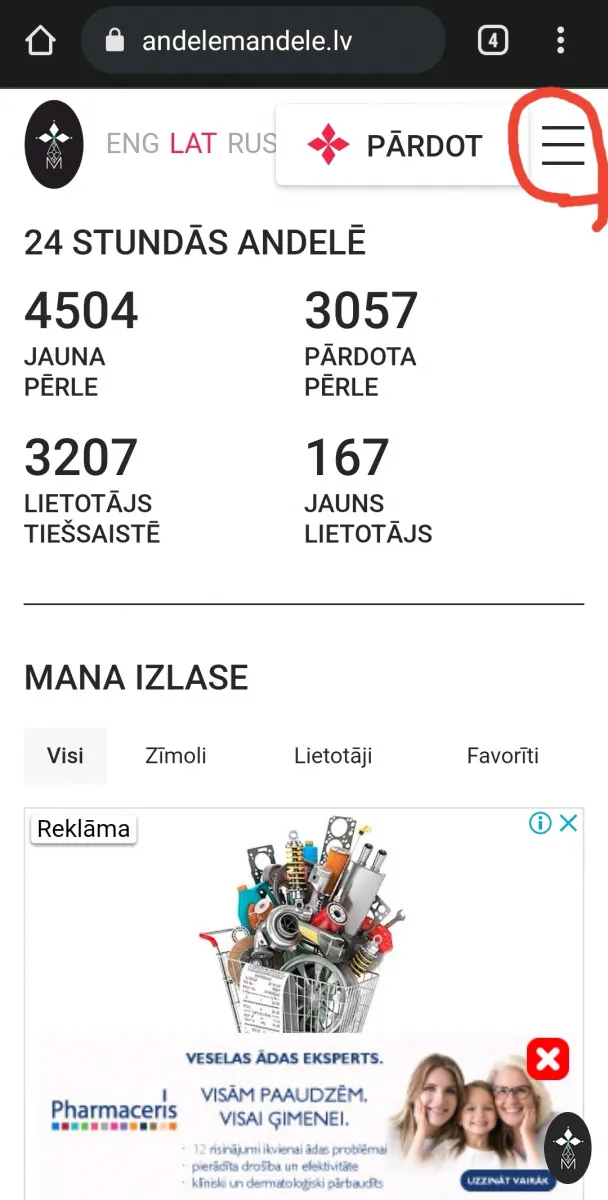This screenshot has height=1200, width=608.
Task: Switch language to ENG
Action: click(133, 144)
